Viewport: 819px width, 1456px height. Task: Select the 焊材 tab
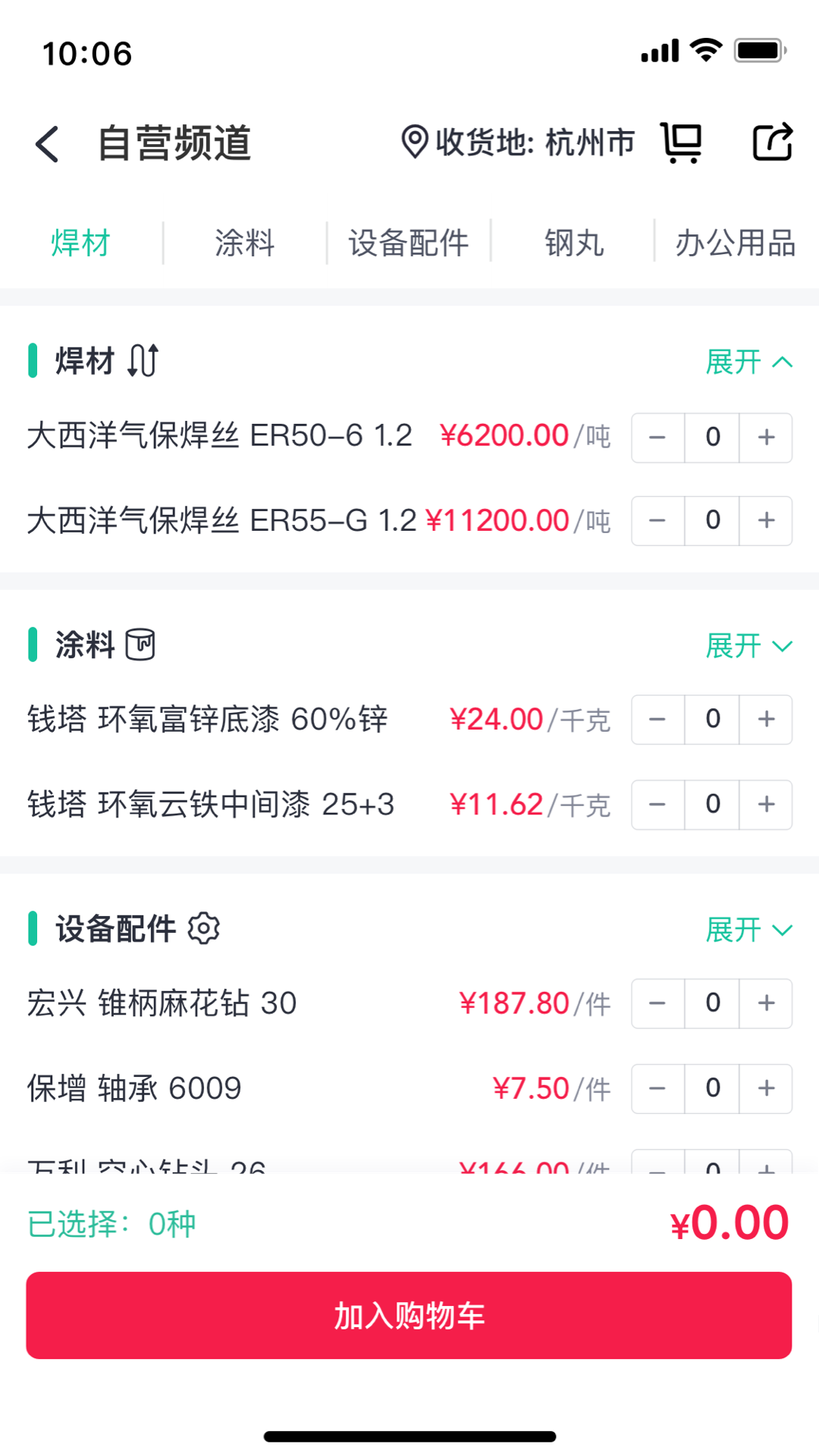tap(80, 243)
